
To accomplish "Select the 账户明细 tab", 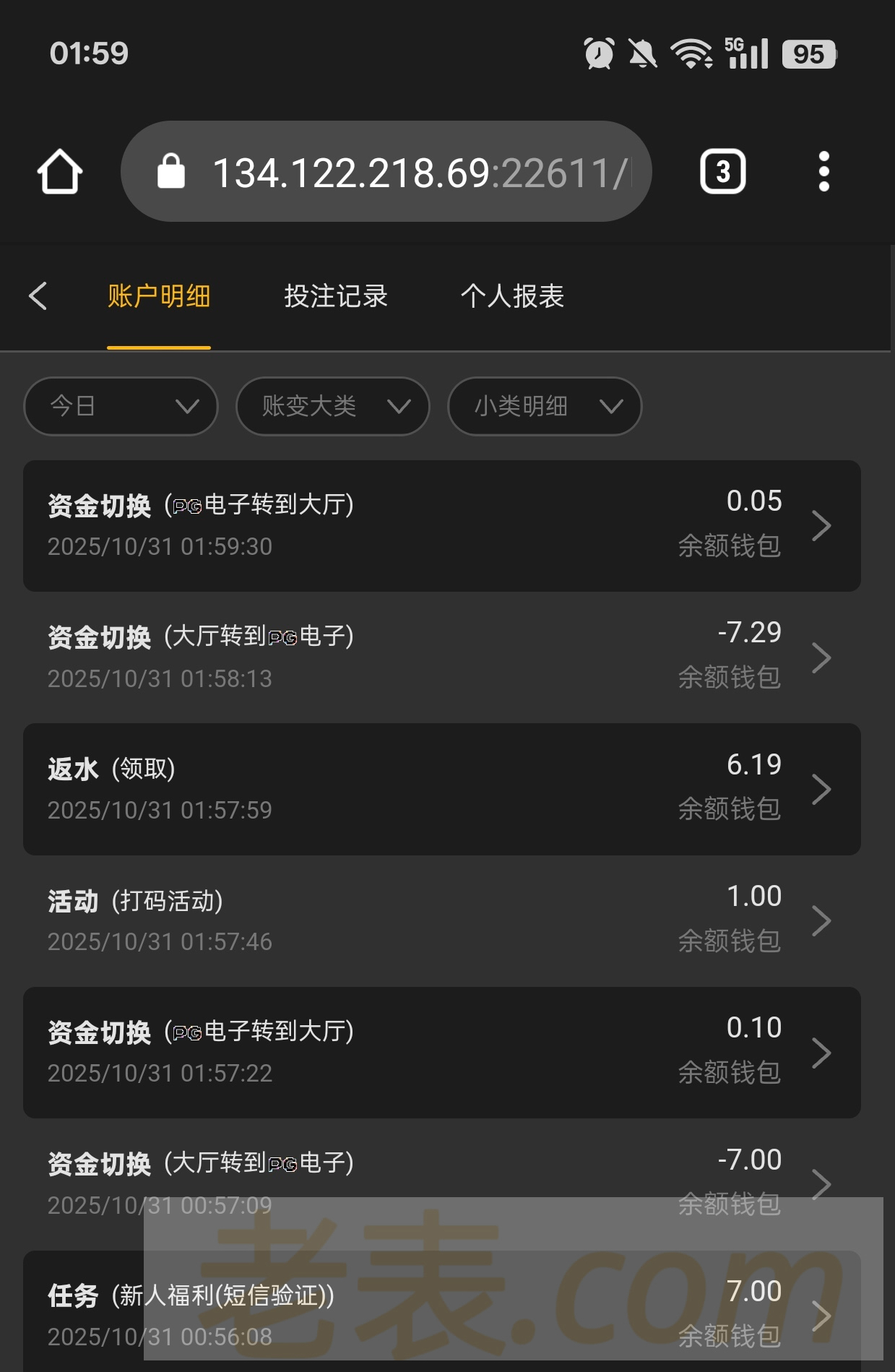I will tap(159, 296).
